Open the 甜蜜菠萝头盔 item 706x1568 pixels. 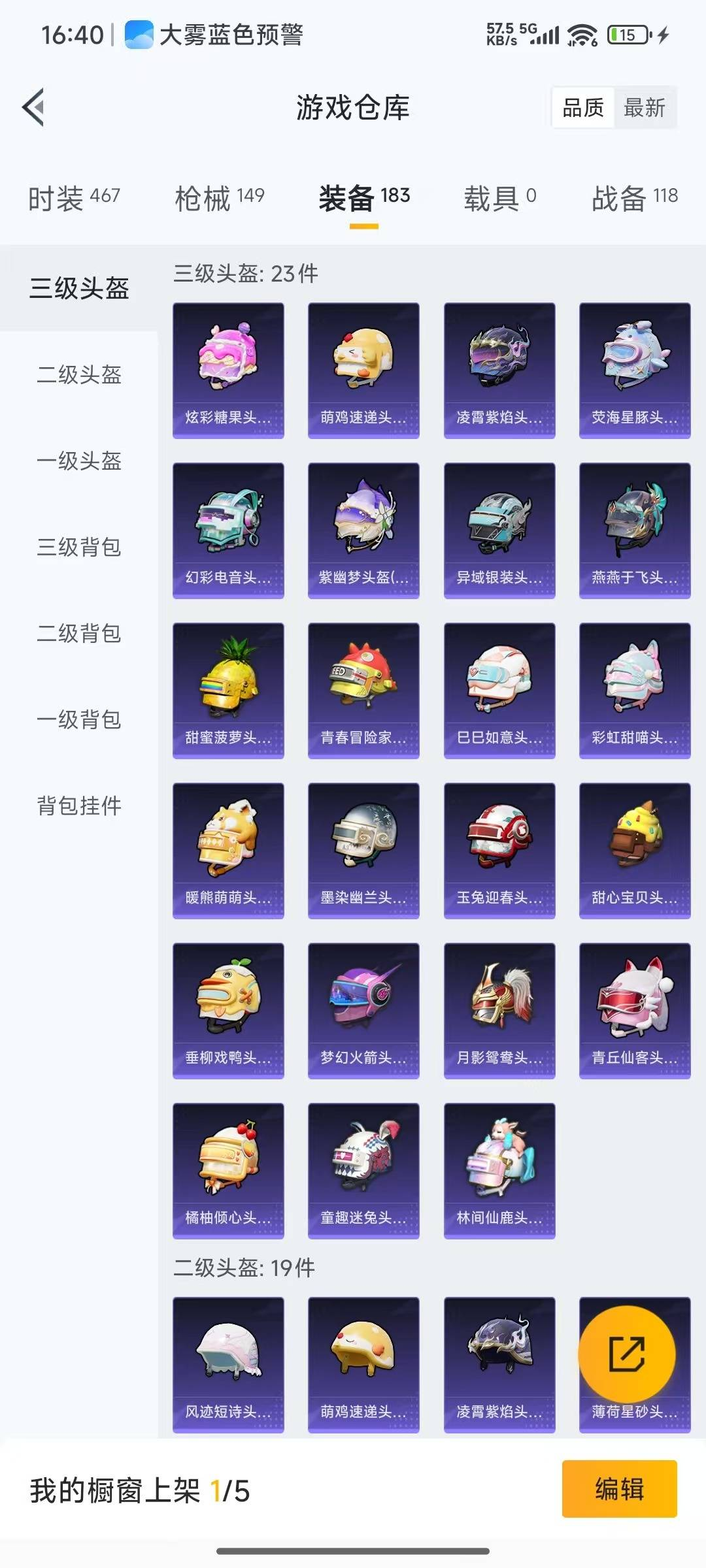pos(228,690)
